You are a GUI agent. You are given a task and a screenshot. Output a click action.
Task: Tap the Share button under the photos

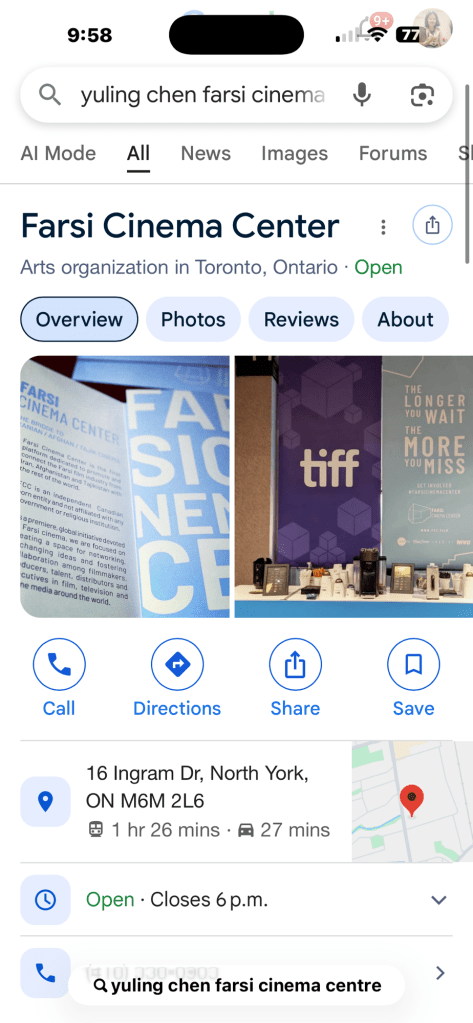[295, 678]
